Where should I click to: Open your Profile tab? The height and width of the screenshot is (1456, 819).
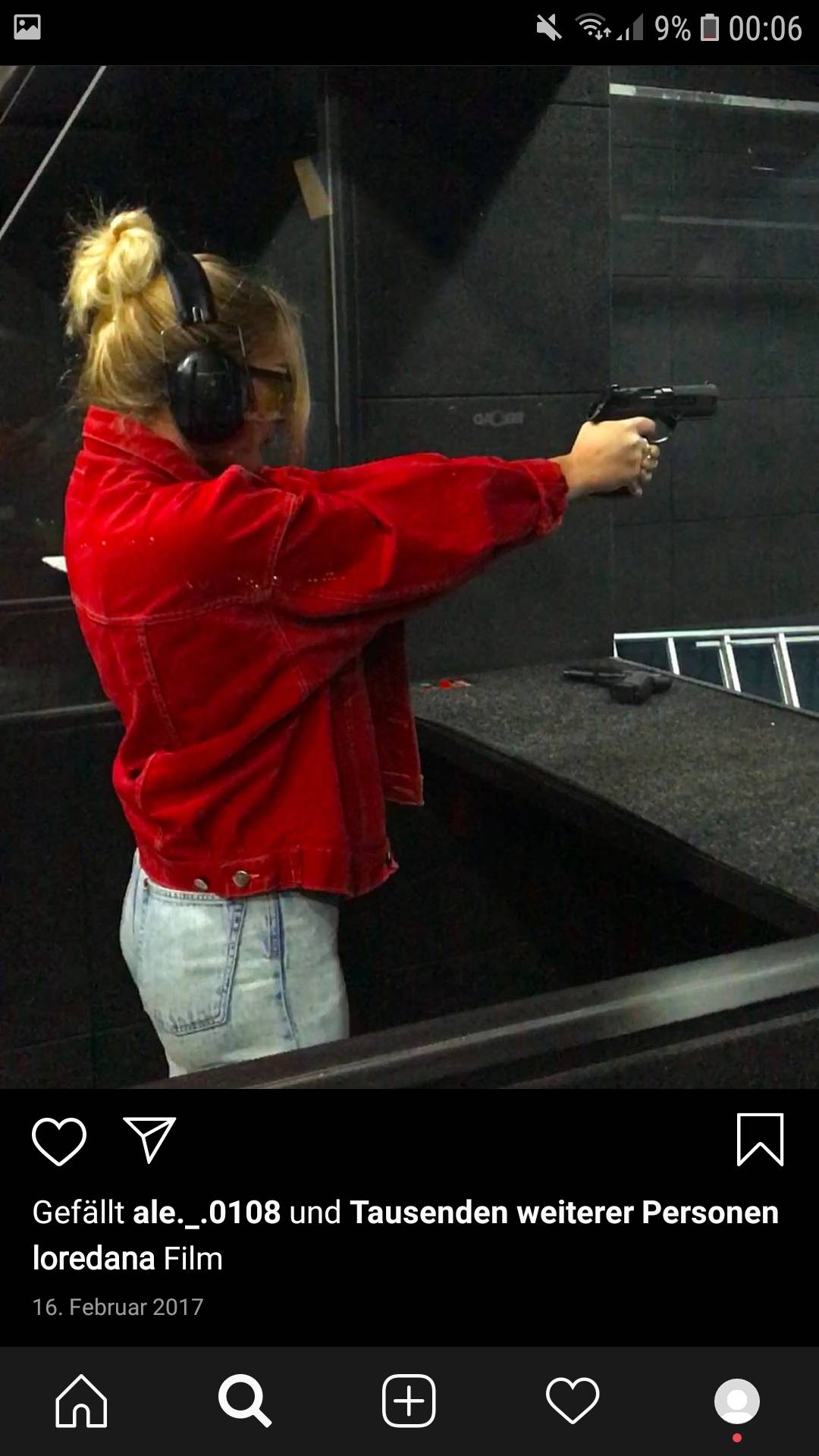pyautogui.click(x=736, y=1401)
